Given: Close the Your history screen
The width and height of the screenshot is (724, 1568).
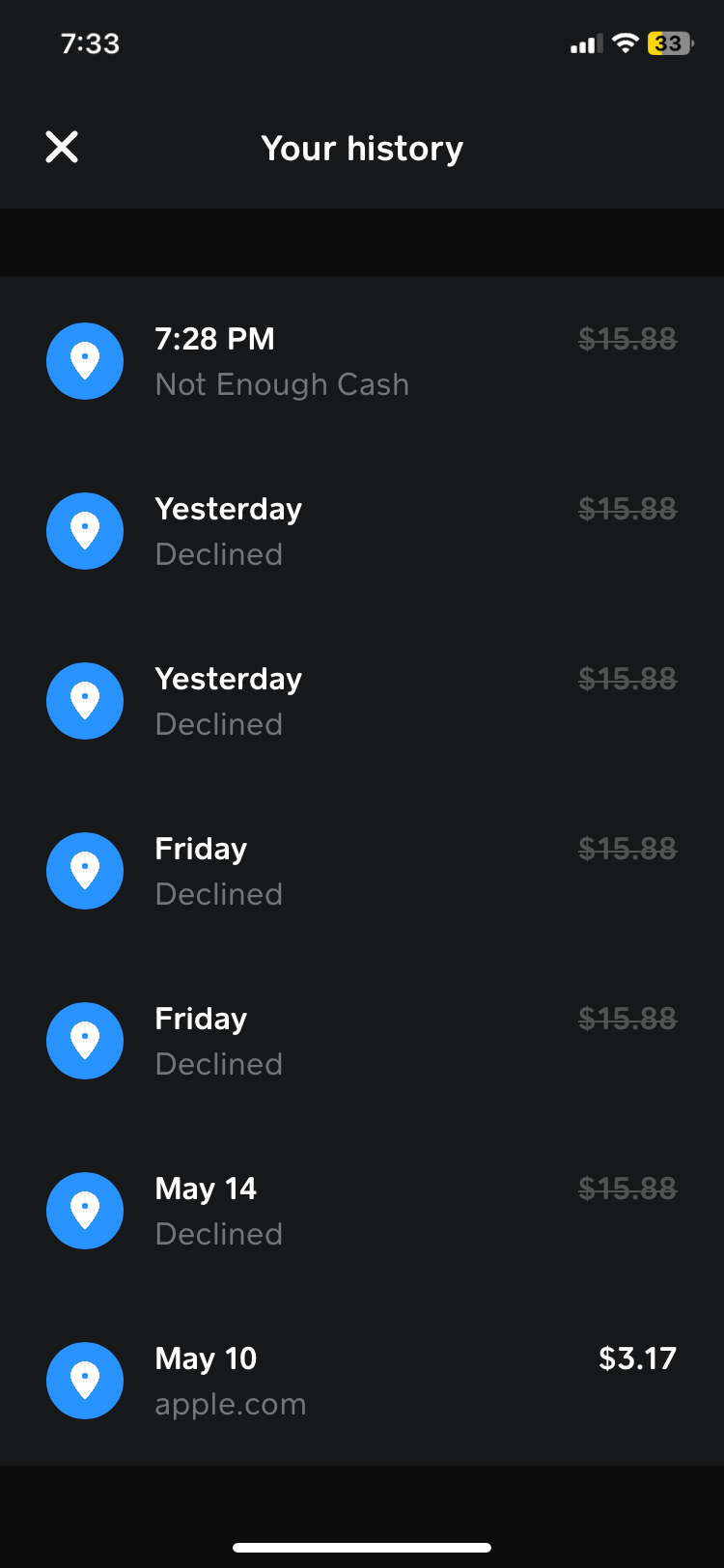Looking at the screenshot, I should tap(62, 148).
